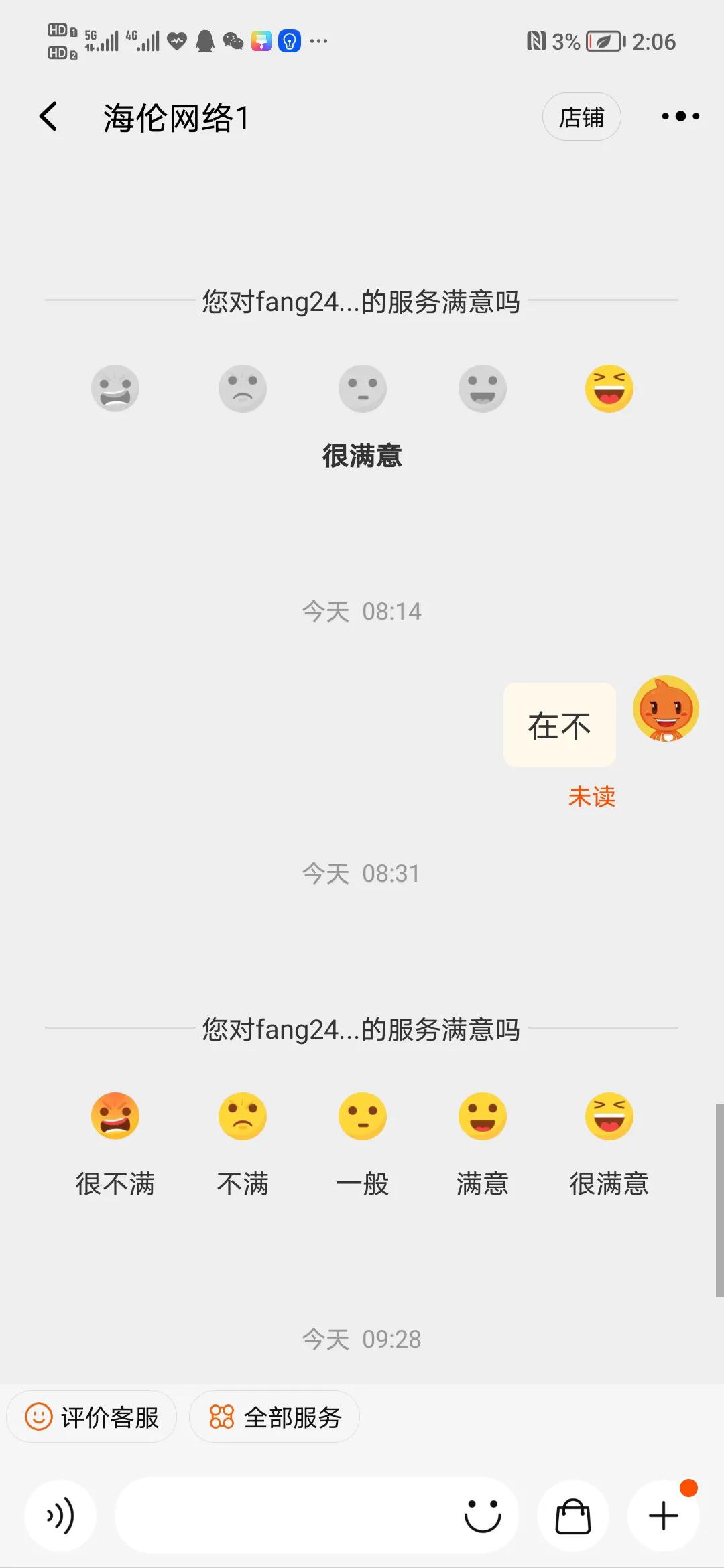Viewport: 724px width, 1568px height.
Task: Open the three-dot overflow menu
Action: (x=680, y=116)
